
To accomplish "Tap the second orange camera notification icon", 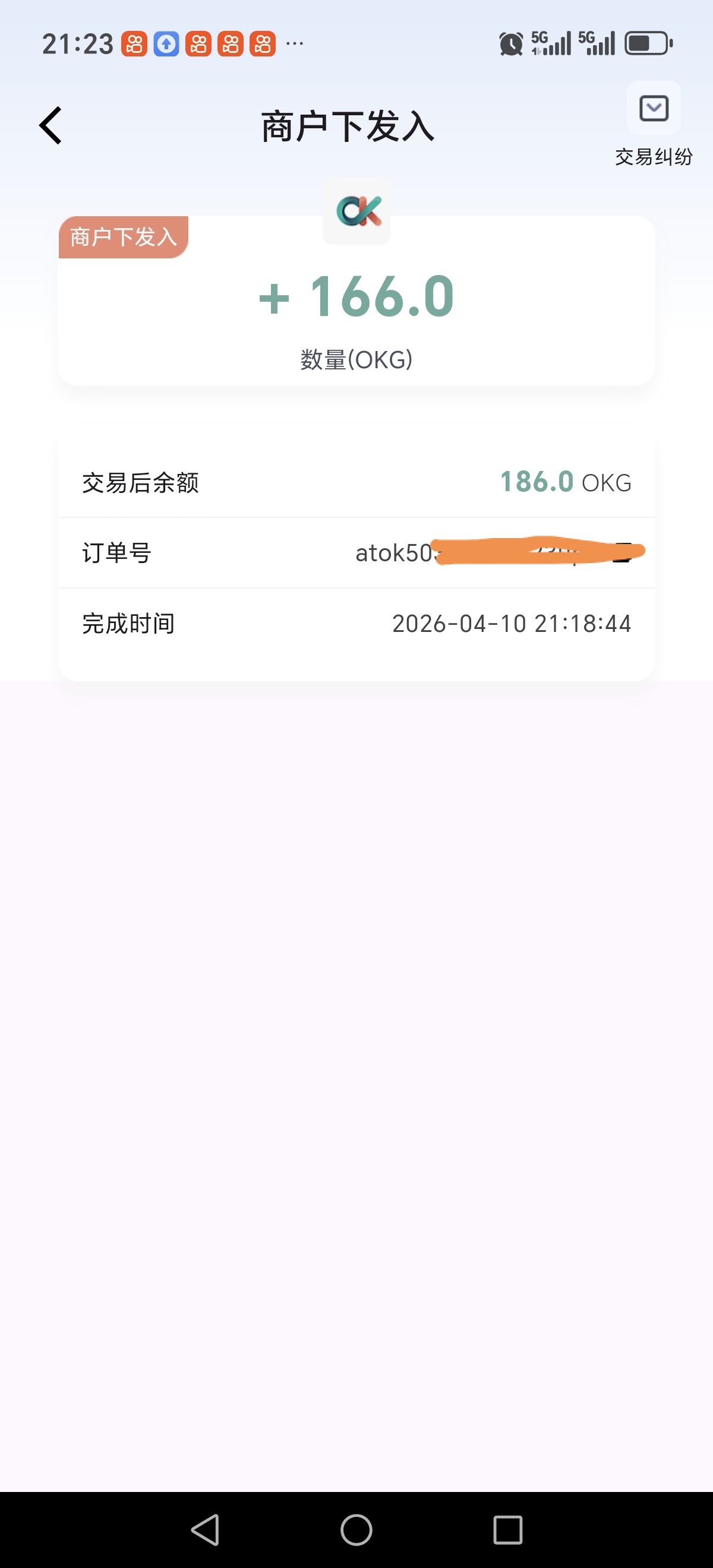I will [x=197, y=43].
